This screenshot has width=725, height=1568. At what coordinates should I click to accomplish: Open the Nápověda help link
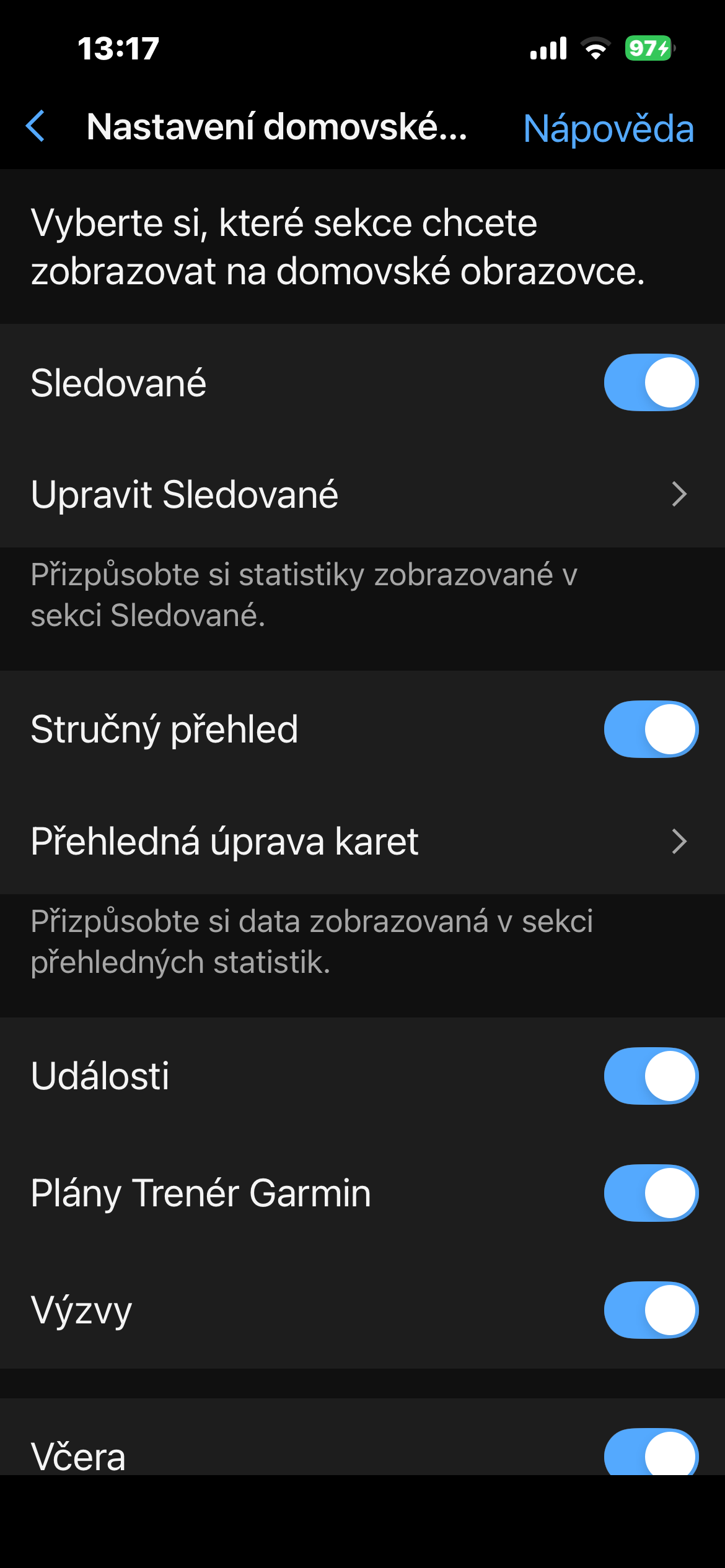pyautogui.click(x=608, y=128)
